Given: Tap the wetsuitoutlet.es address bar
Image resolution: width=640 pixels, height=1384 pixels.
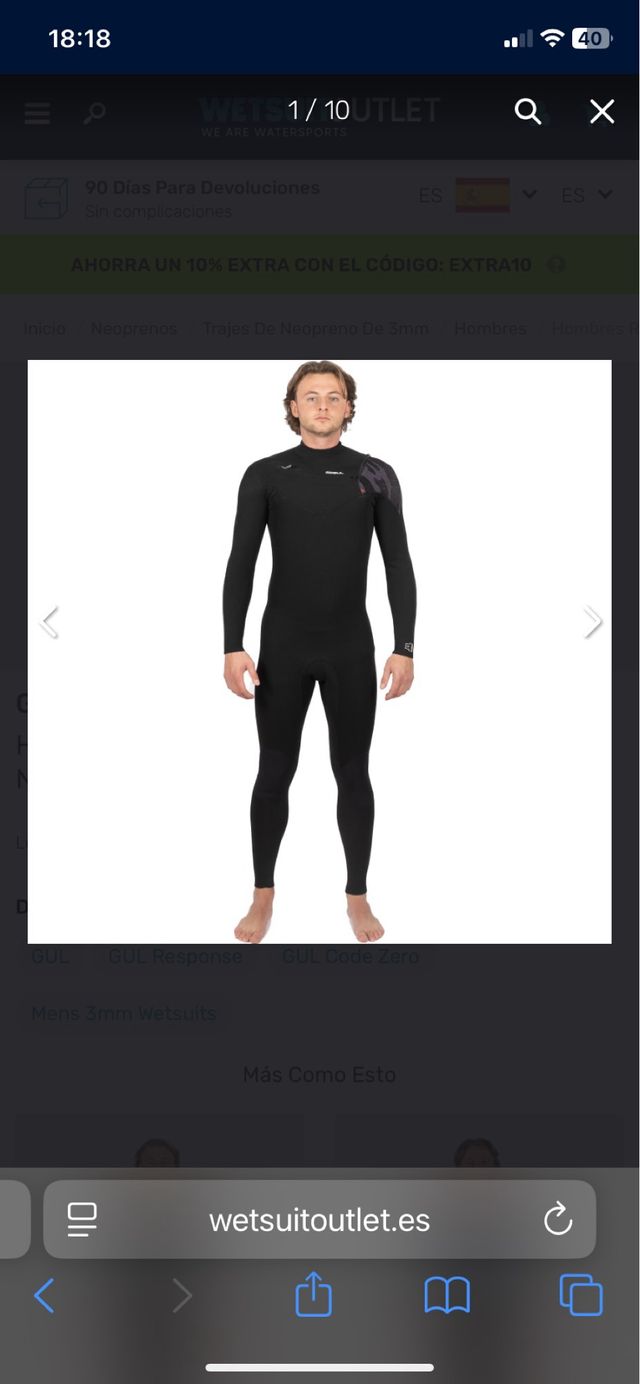Looking at the screenshot, I should [319, 1220].
